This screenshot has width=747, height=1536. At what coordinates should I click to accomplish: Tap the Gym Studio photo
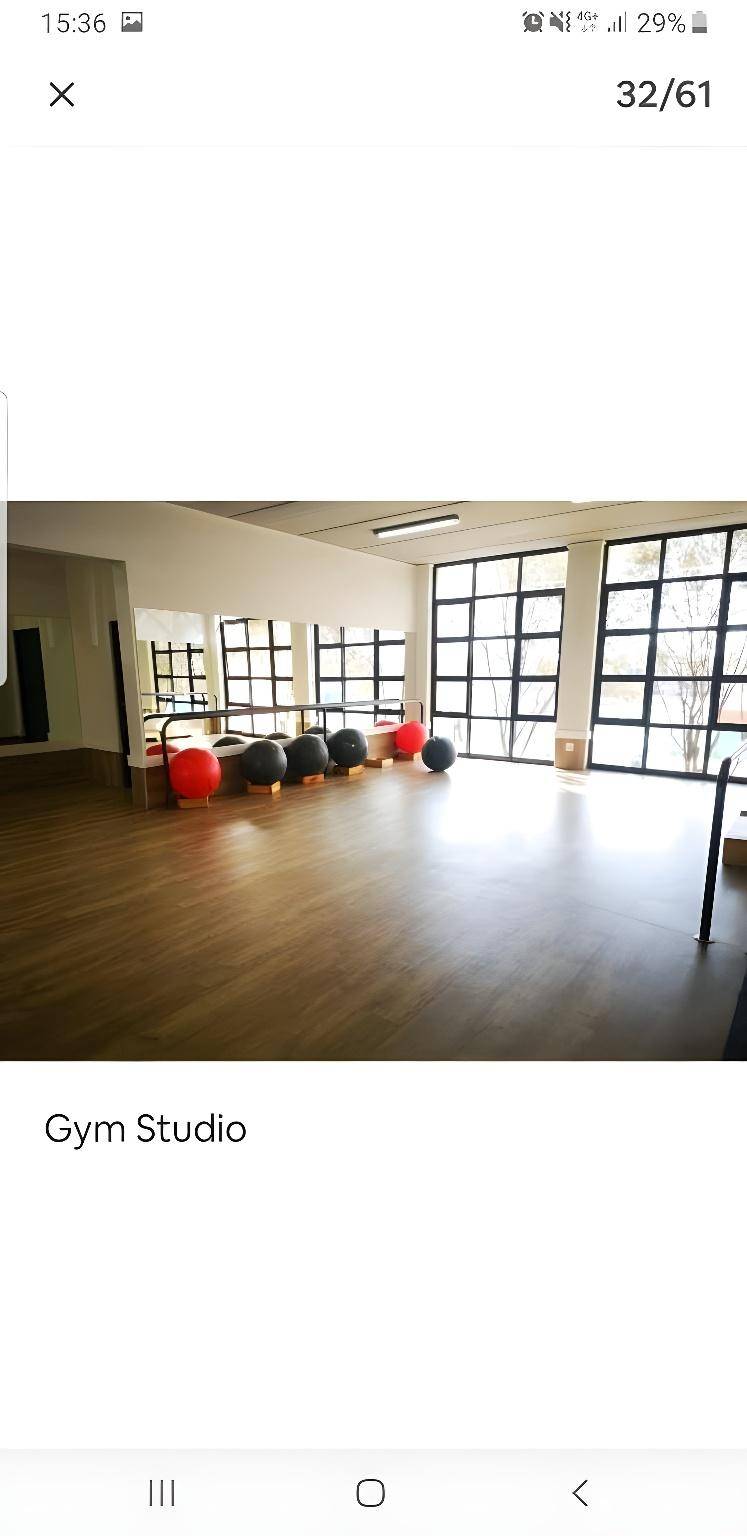(373, 780)
